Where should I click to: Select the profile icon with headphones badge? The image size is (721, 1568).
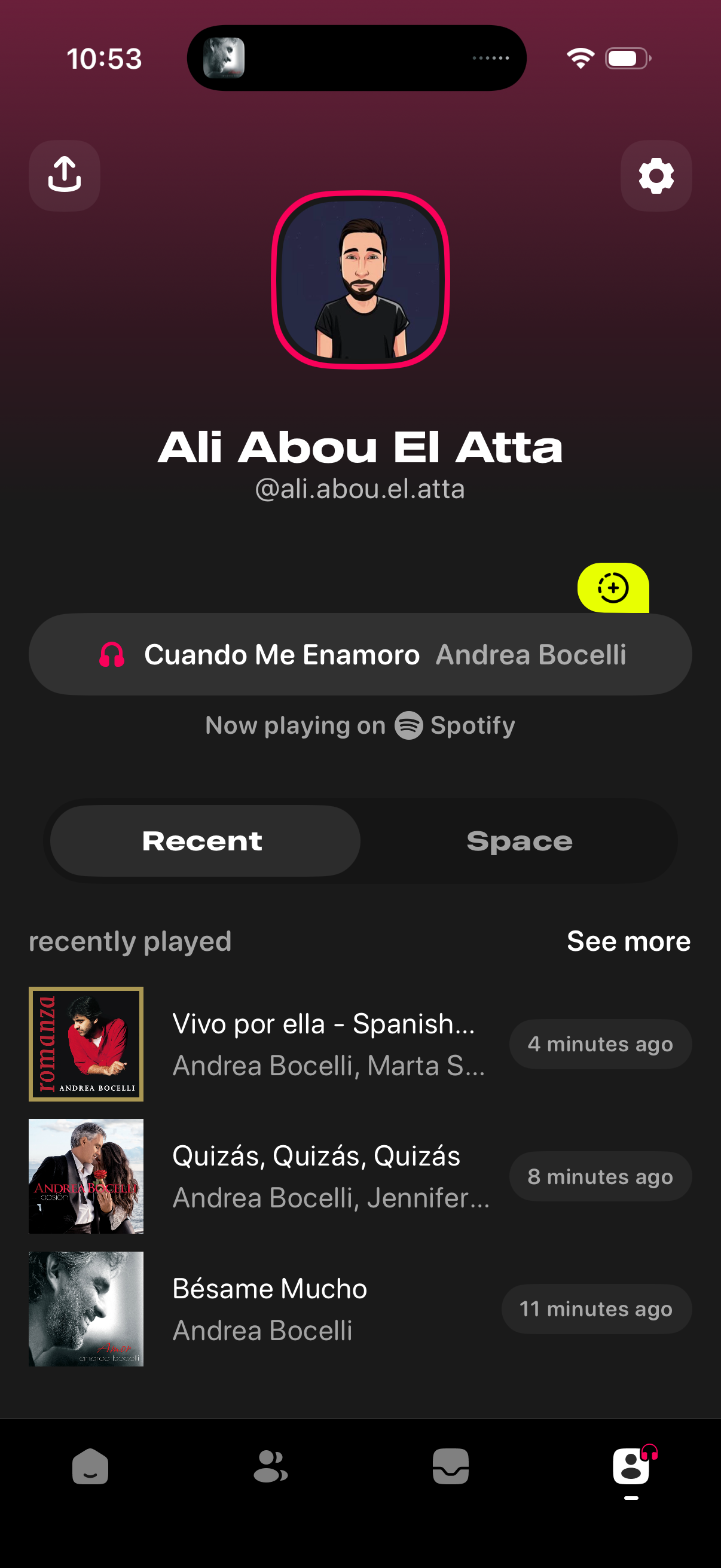pos(631,1467)
